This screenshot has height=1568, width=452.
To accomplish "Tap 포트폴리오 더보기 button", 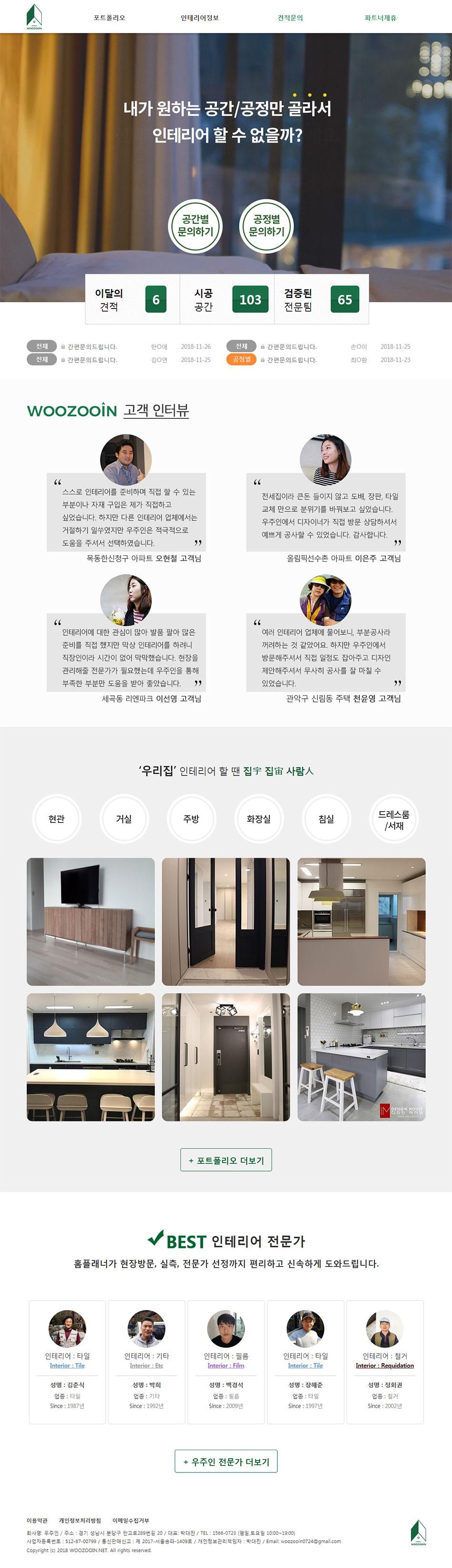I will coord(226,1160).
